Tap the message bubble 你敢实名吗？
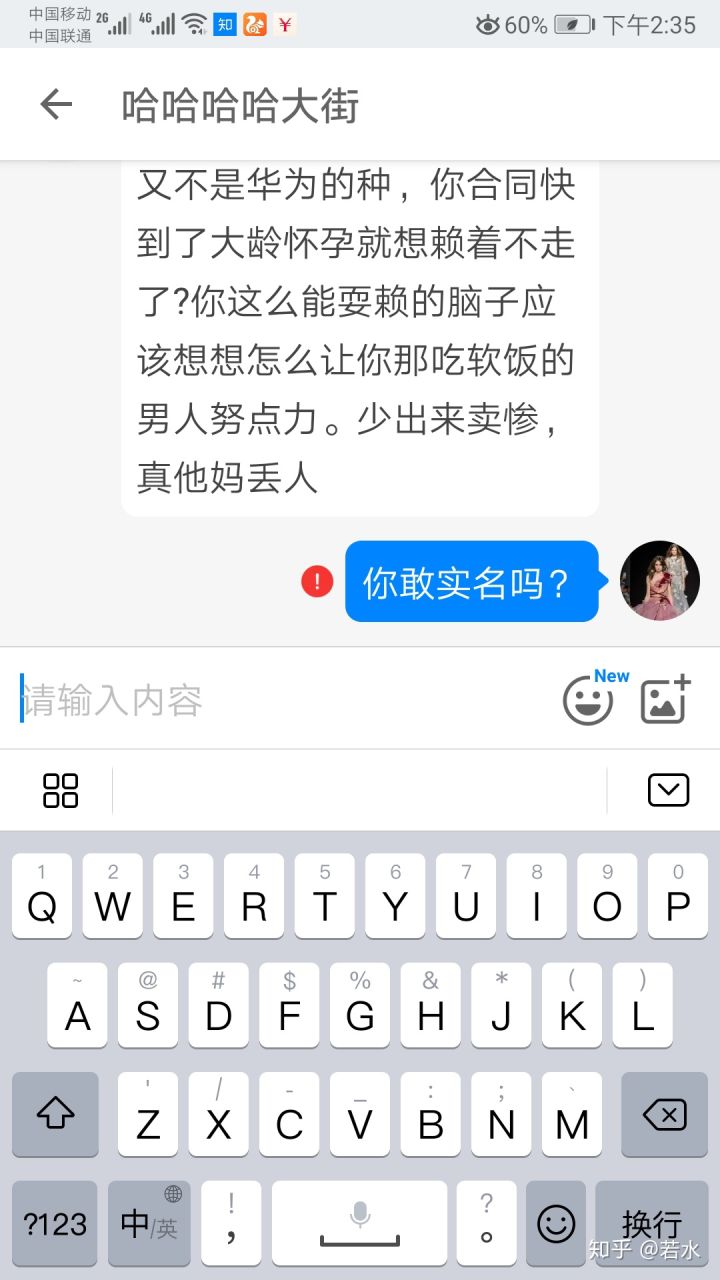The image size is (720, 1280). click(x=470, y=581)
